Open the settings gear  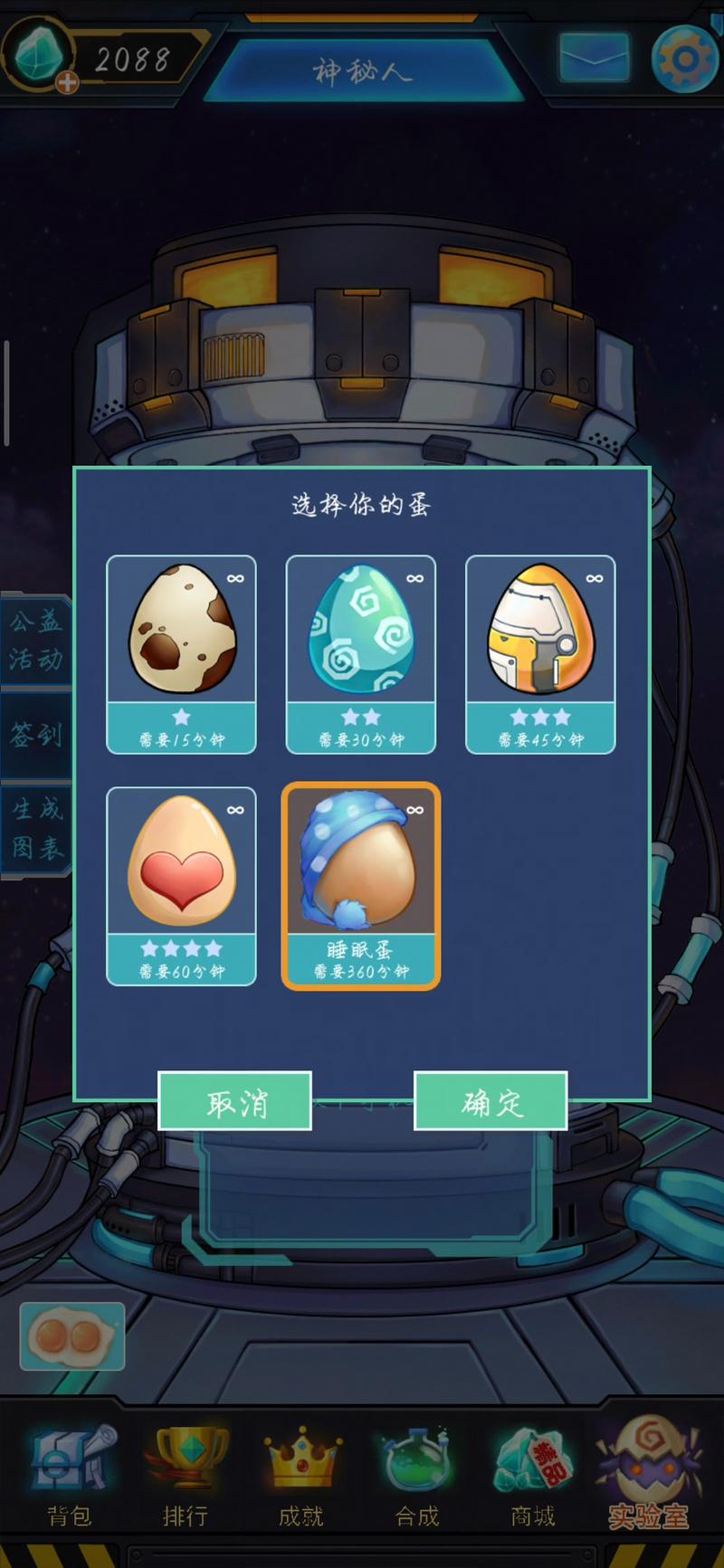point(684,59)
